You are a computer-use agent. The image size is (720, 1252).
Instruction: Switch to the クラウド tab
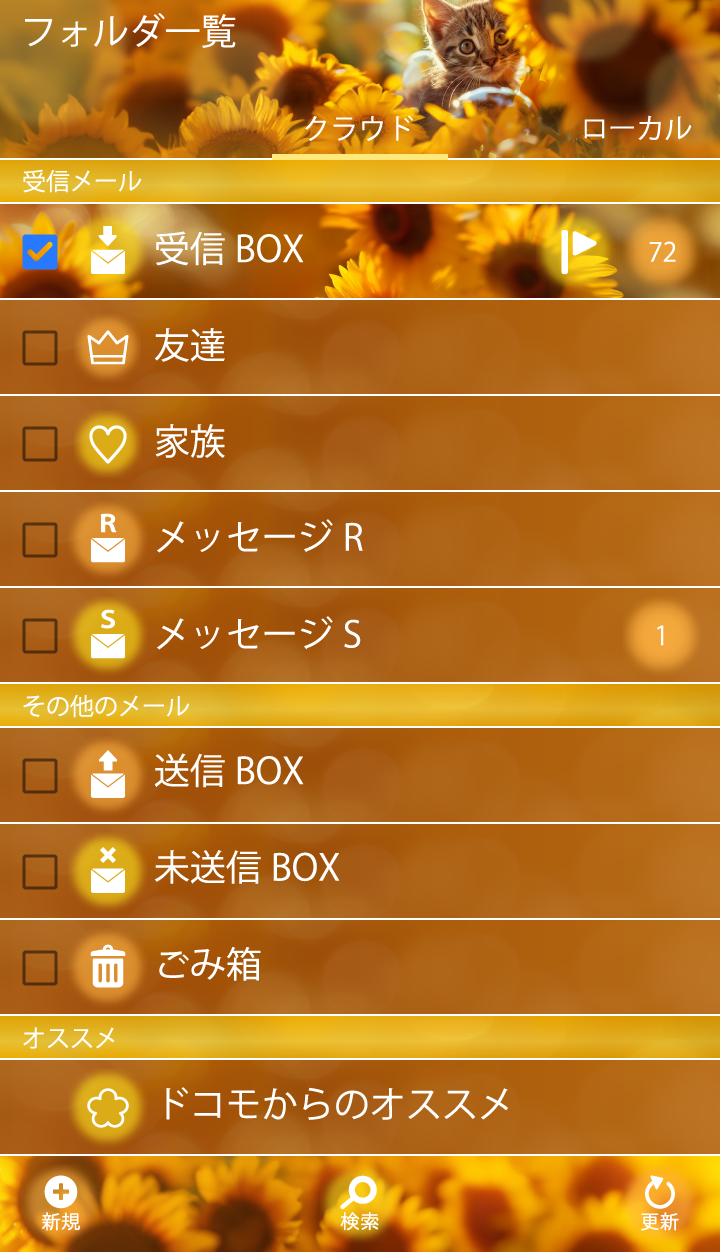coord(359,129)
